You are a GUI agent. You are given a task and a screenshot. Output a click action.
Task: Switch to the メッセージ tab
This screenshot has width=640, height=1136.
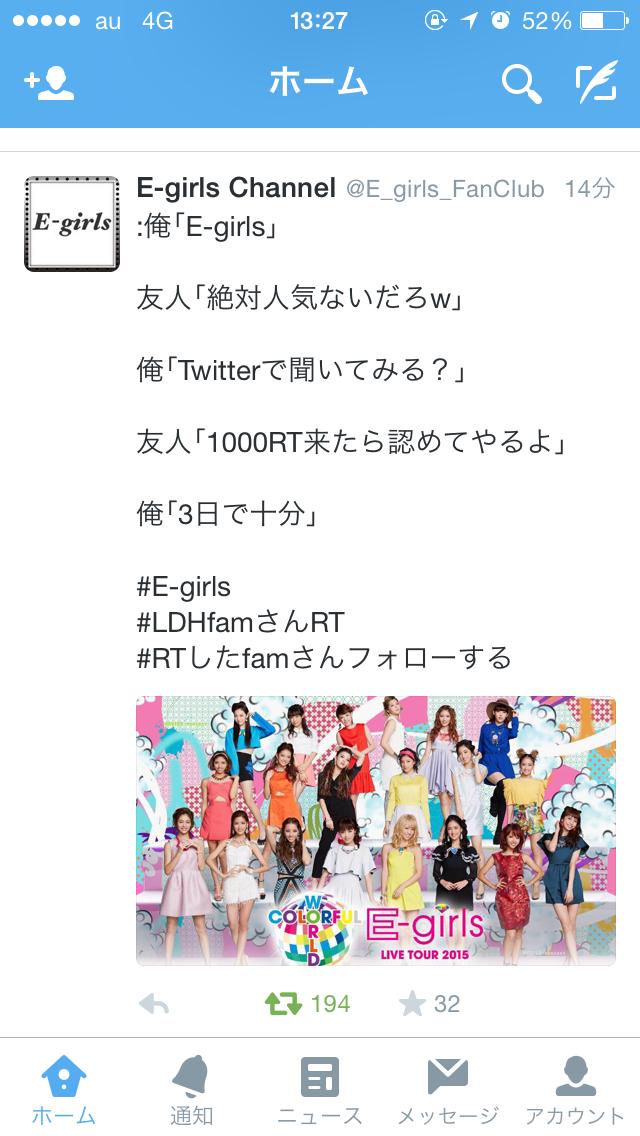(x=447, y=1090)
